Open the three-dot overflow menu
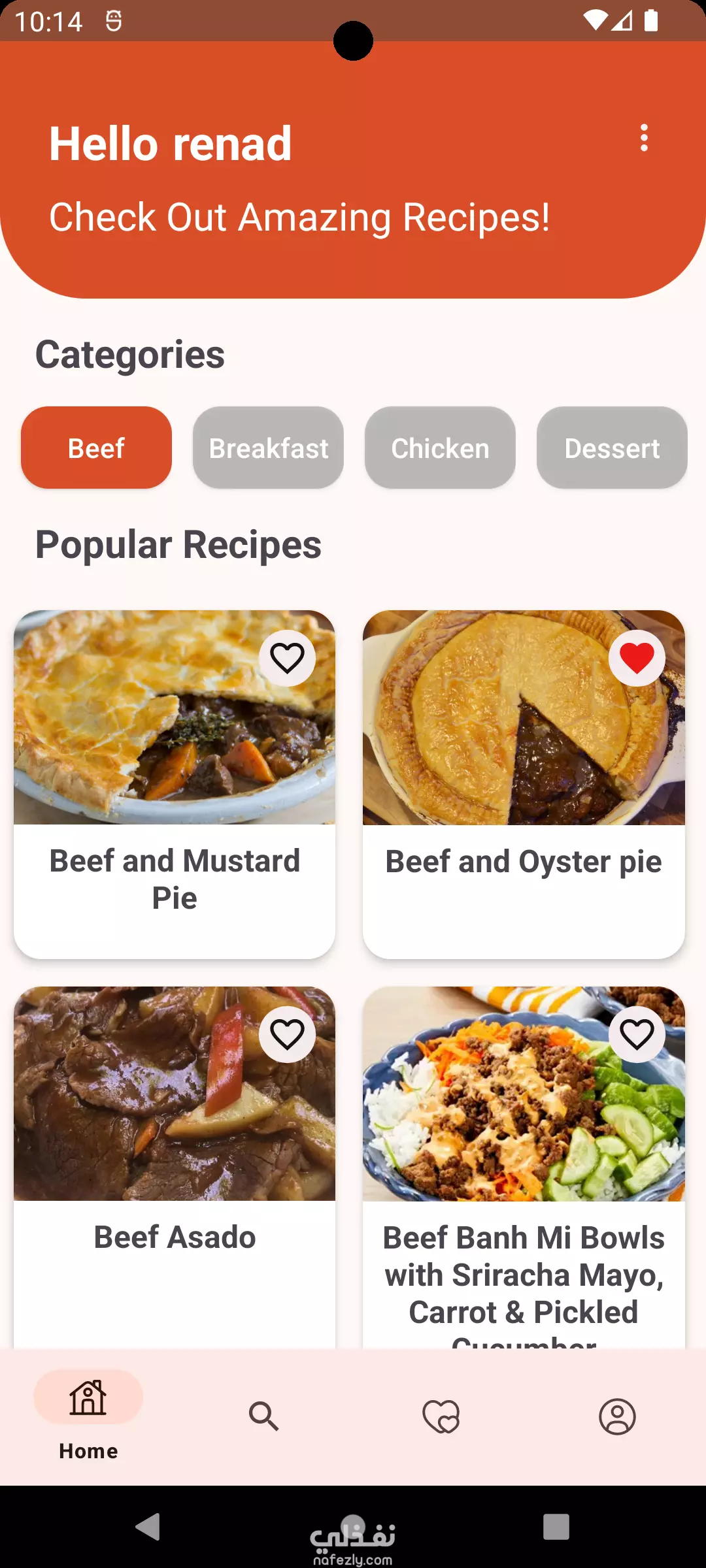Image resolution: width=706 pixels, height=1568 pixels. point(644,138)
